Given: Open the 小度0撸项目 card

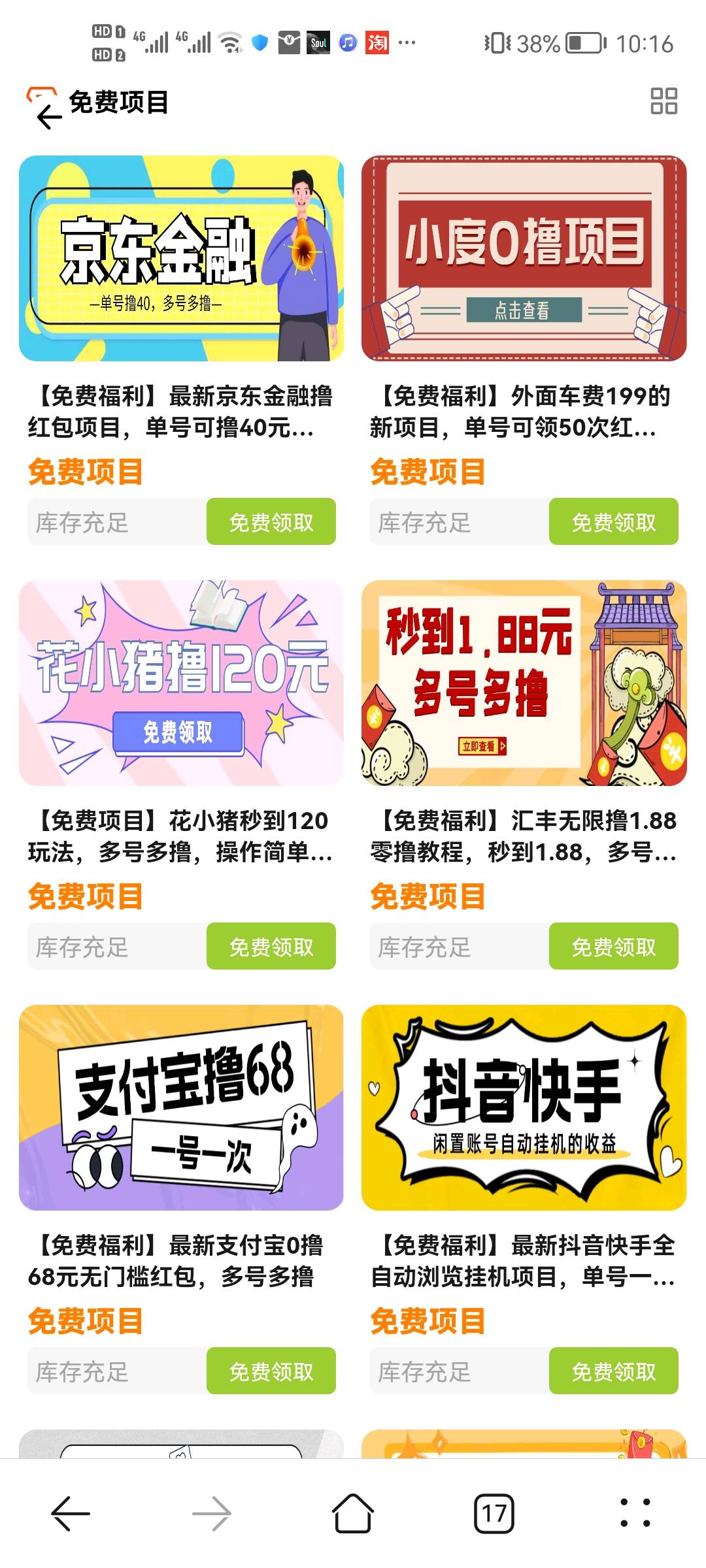Looking at the screenshot, I should click(x=524, y=258).
